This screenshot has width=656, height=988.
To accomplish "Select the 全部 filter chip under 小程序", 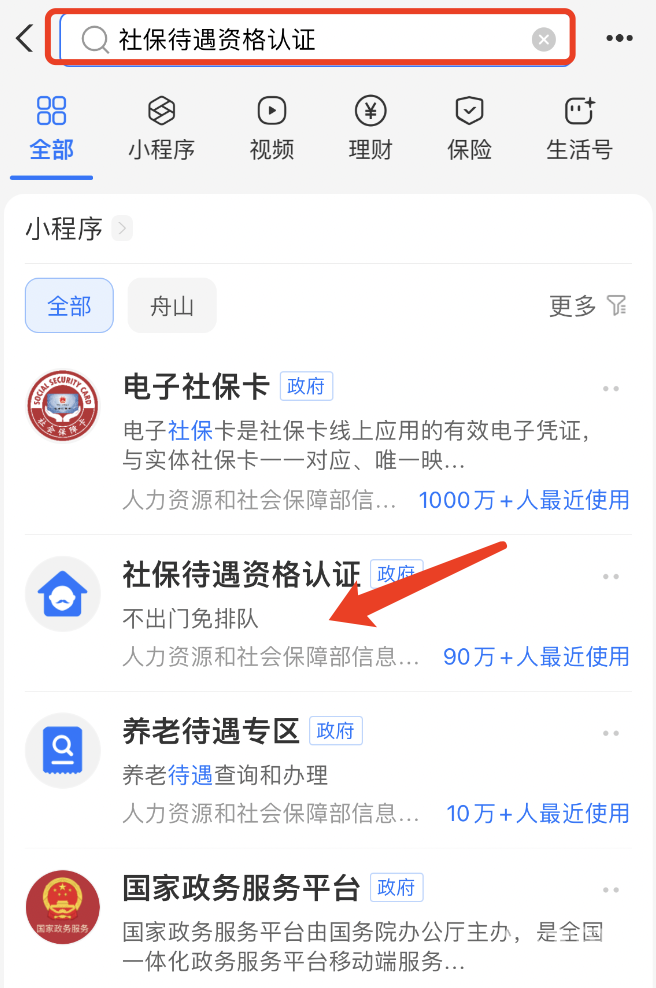I will click(69, 306).
